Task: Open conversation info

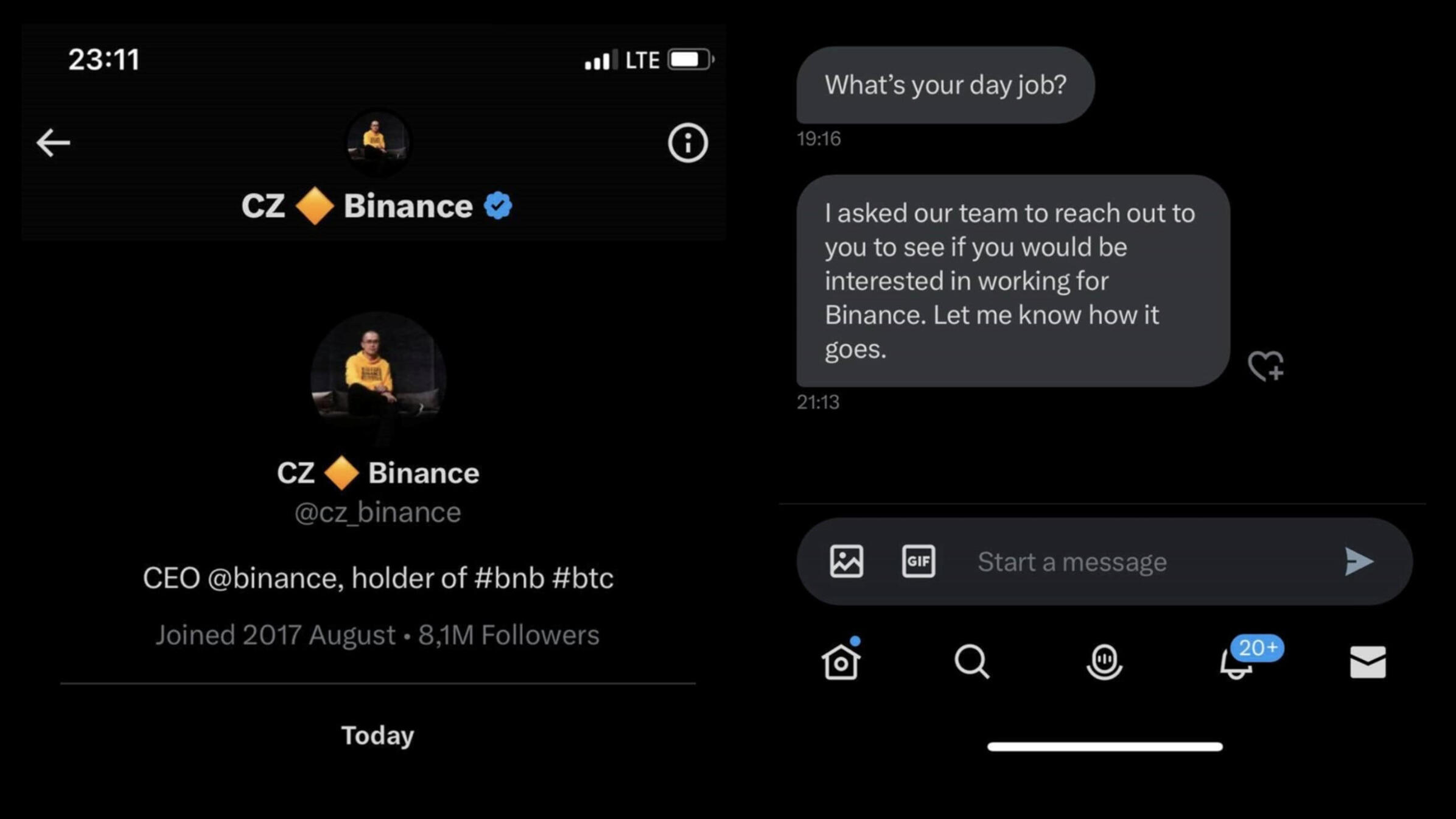Action: click(x=687, y=144)
